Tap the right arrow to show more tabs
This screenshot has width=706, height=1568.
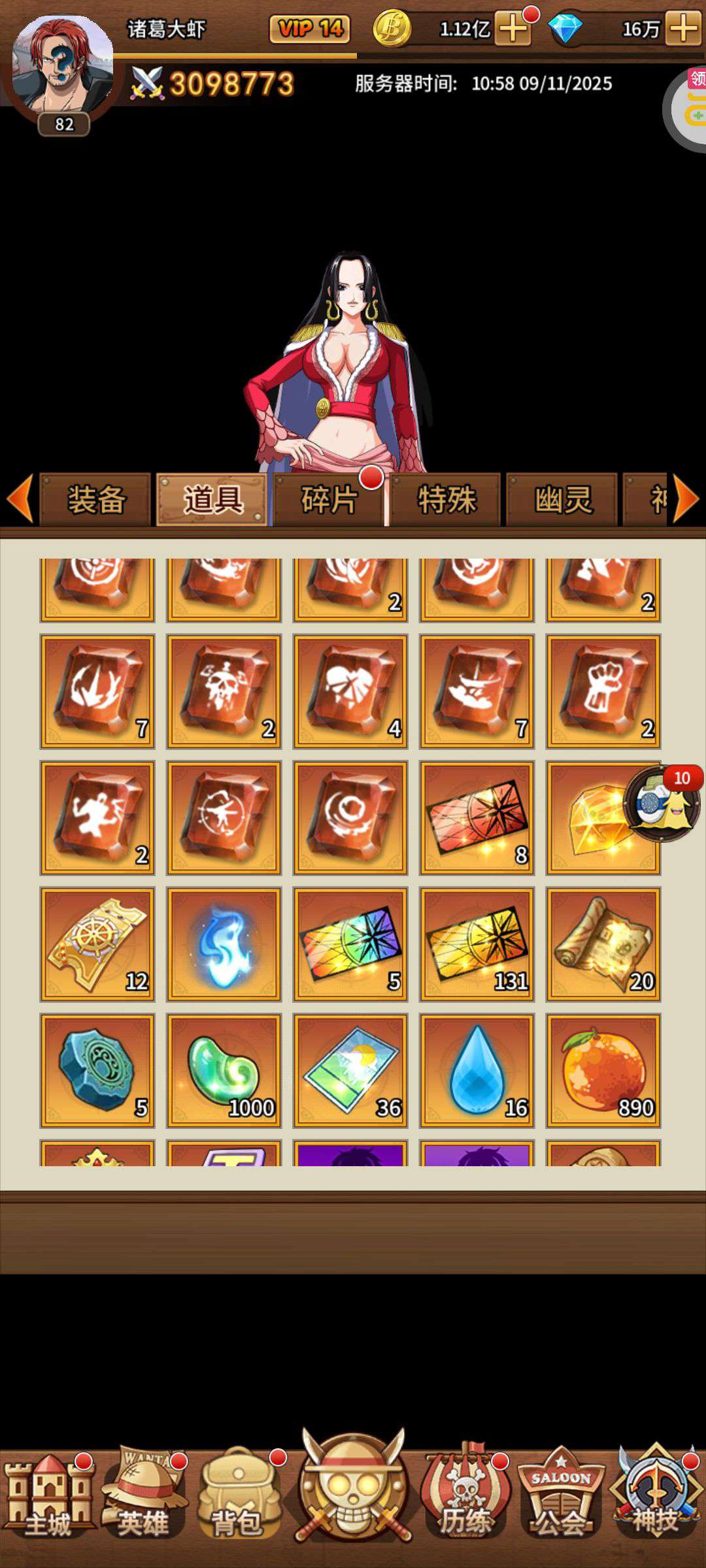(686, 499)
